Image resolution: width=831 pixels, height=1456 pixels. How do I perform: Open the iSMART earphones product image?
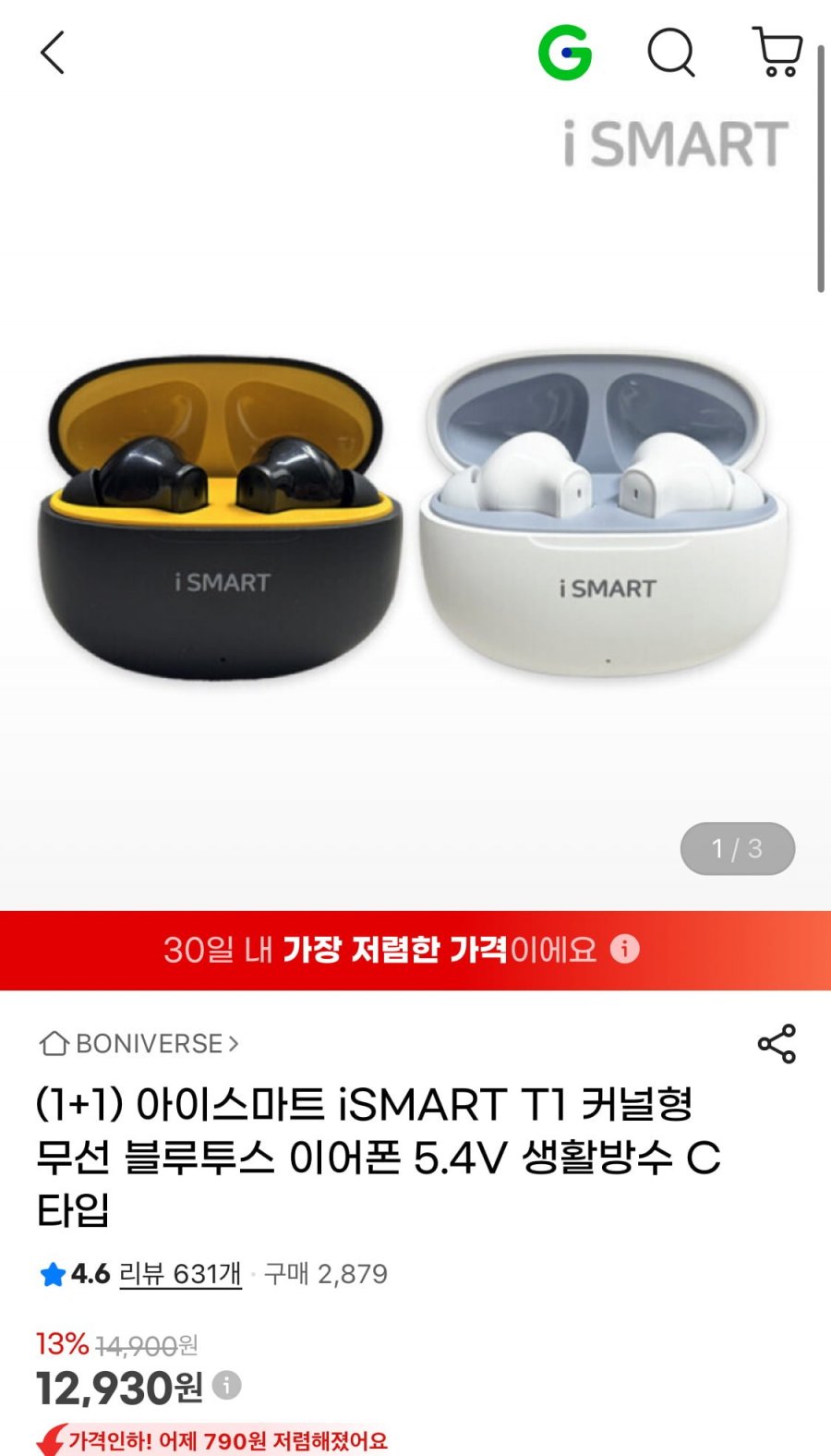pyautogui.click(x=415, y=517)
